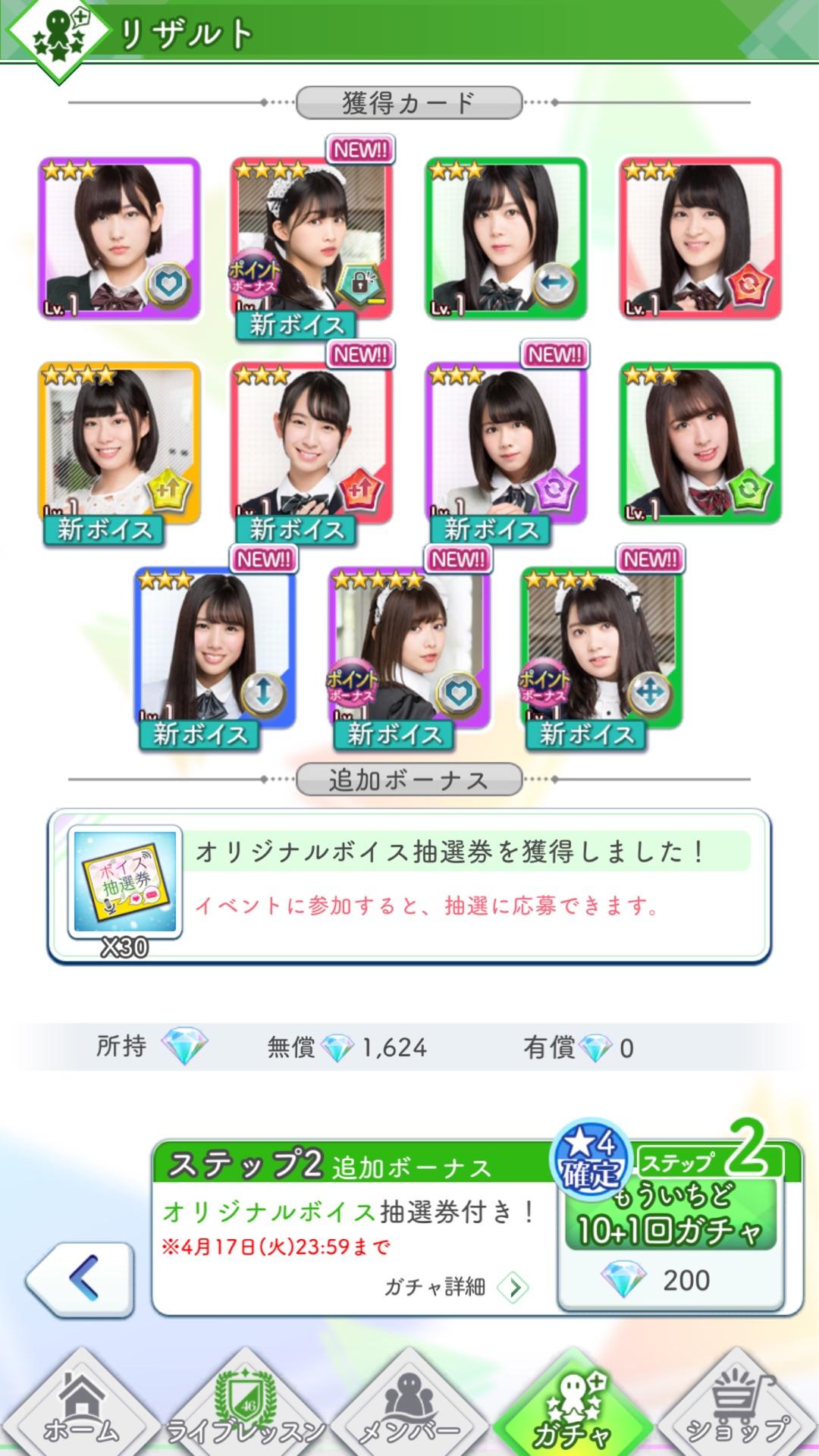View the five-star maid card
Image resolution: width=819 pixels, height=1456 pixels.
click(x=409, y=648)
